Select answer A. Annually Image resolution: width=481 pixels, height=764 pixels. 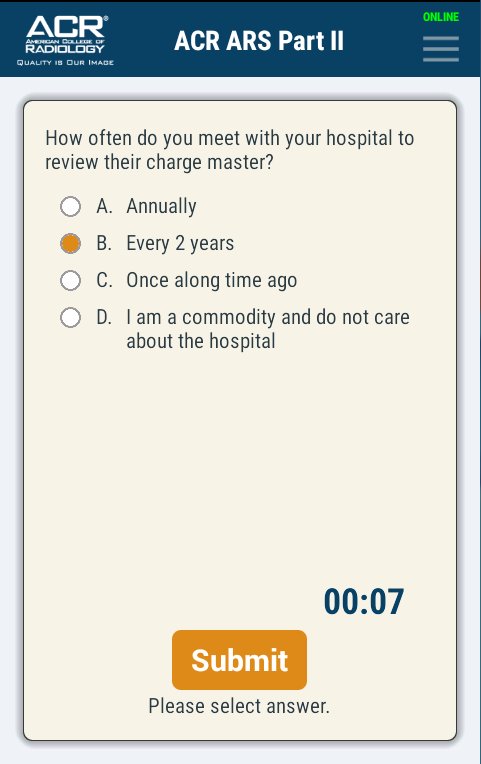coord(70,207)
